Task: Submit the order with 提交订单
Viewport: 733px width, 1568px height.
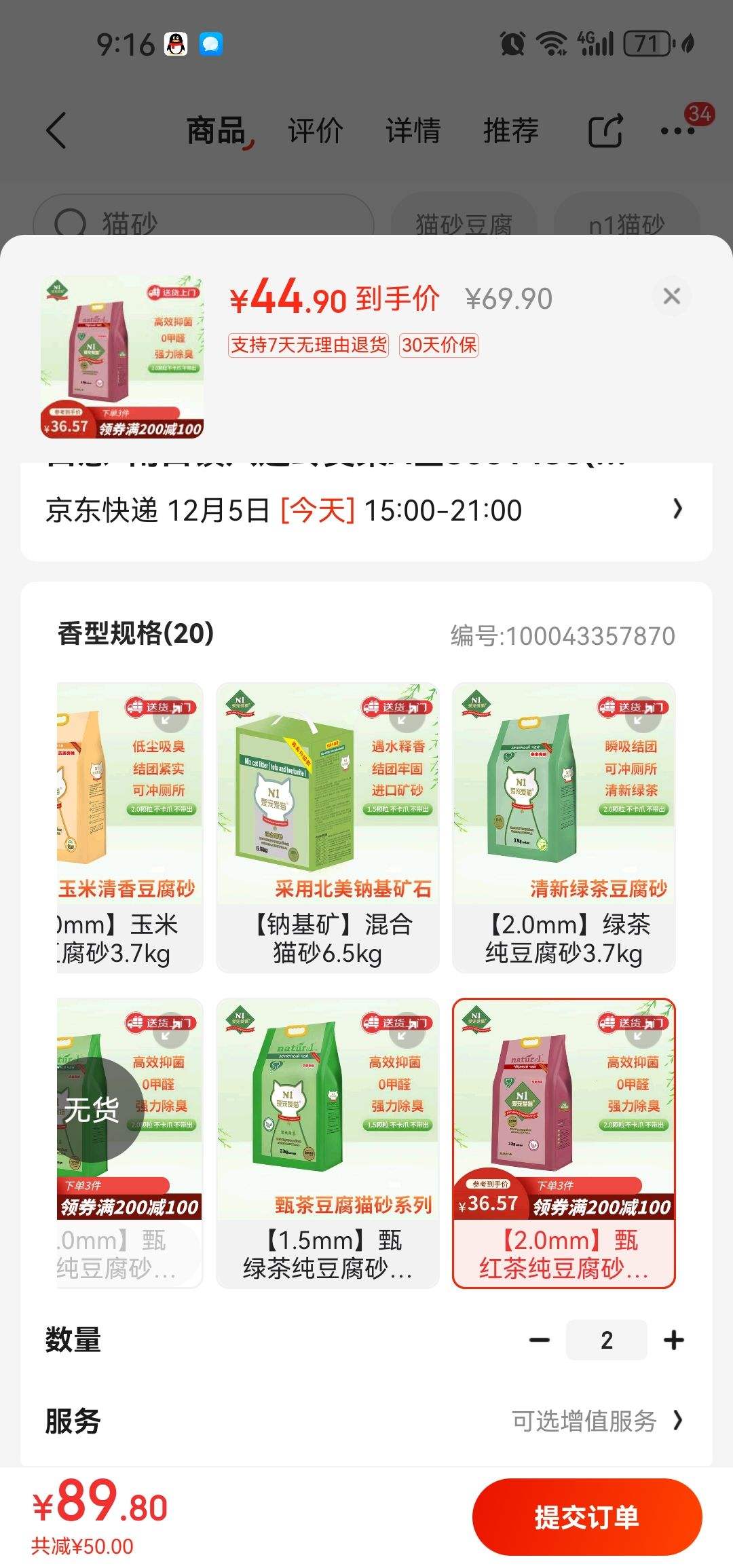Action: 586,1516
